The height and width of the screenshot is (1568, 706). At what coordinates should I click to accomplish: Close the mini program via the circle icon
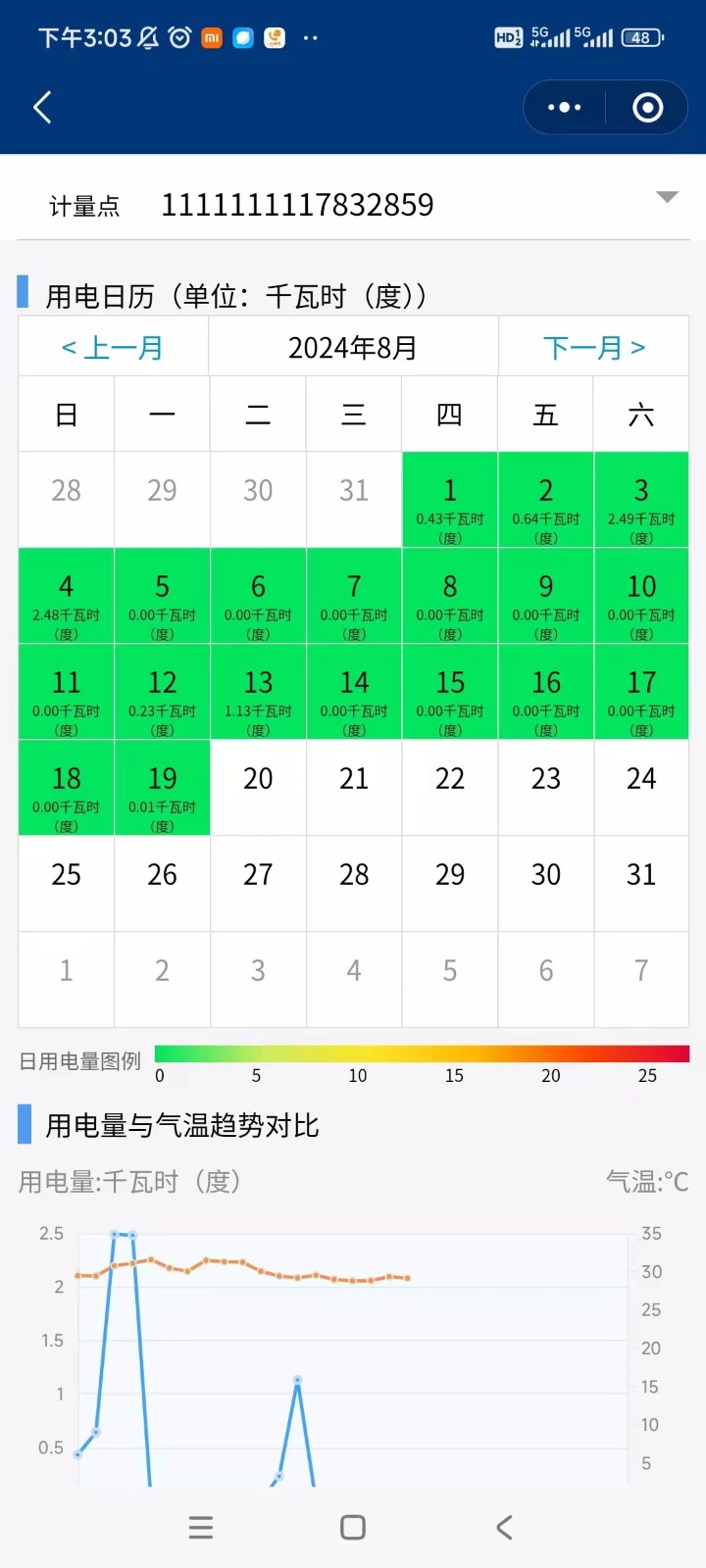point(647,107)
